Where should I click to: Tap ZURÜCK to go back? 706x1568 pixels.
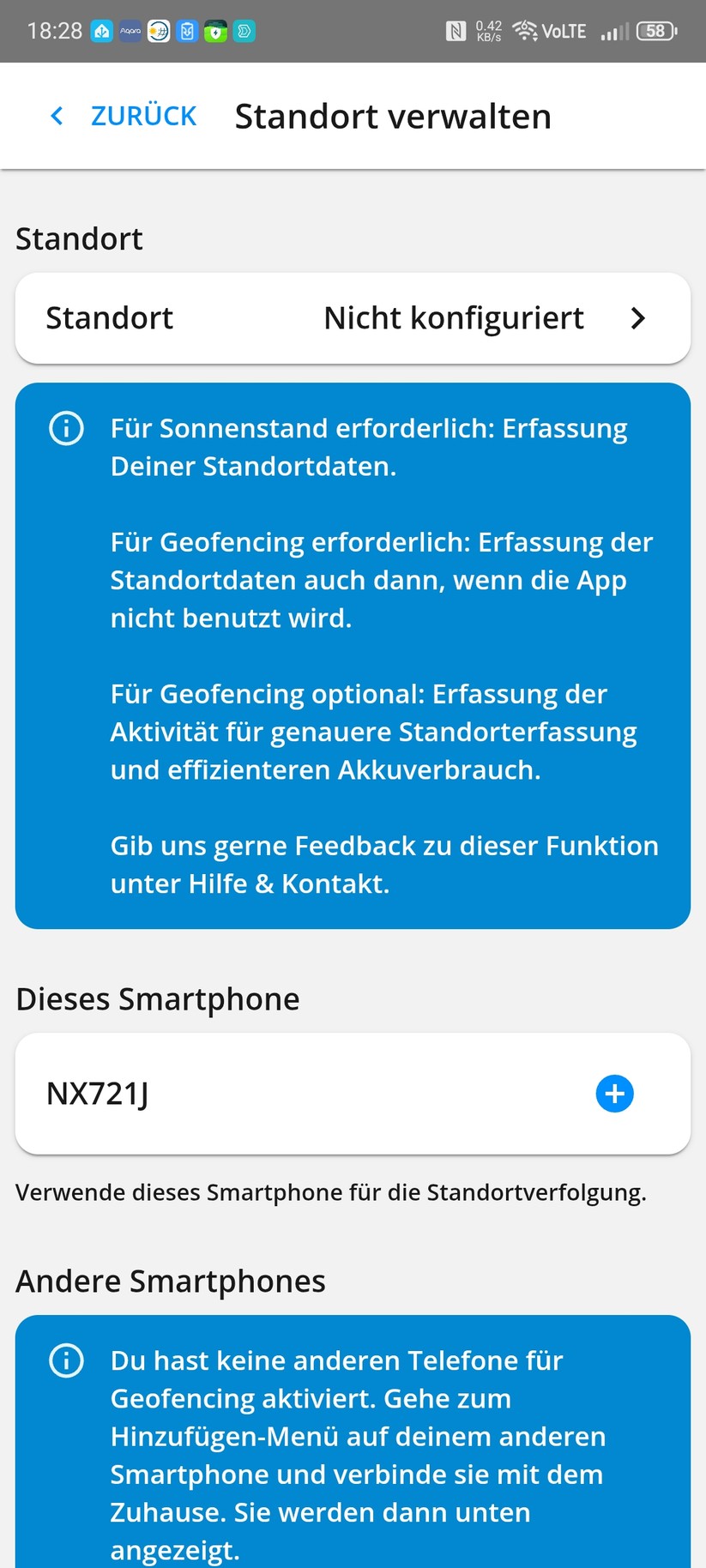click(143, 115)
